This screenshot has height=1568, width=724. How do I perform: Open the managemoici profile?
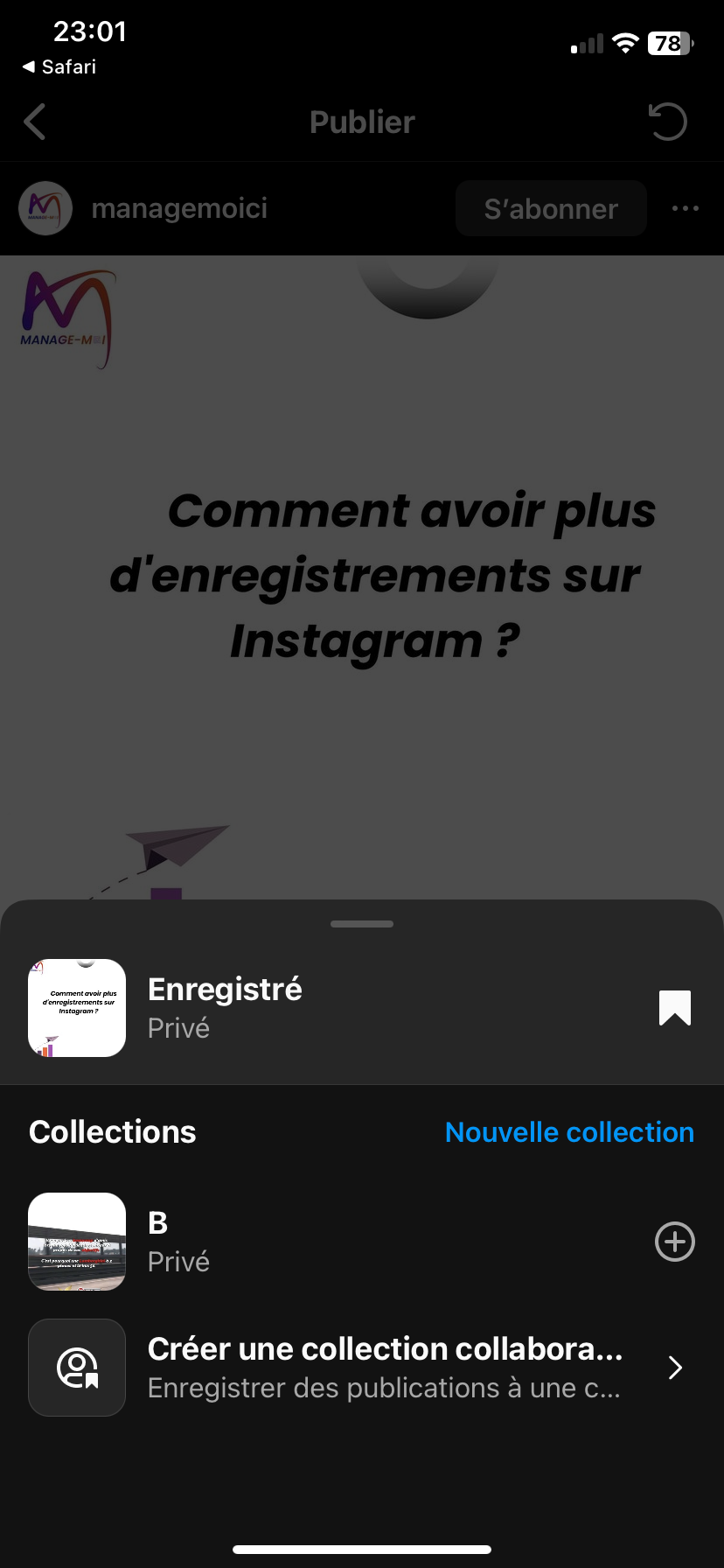179,209
